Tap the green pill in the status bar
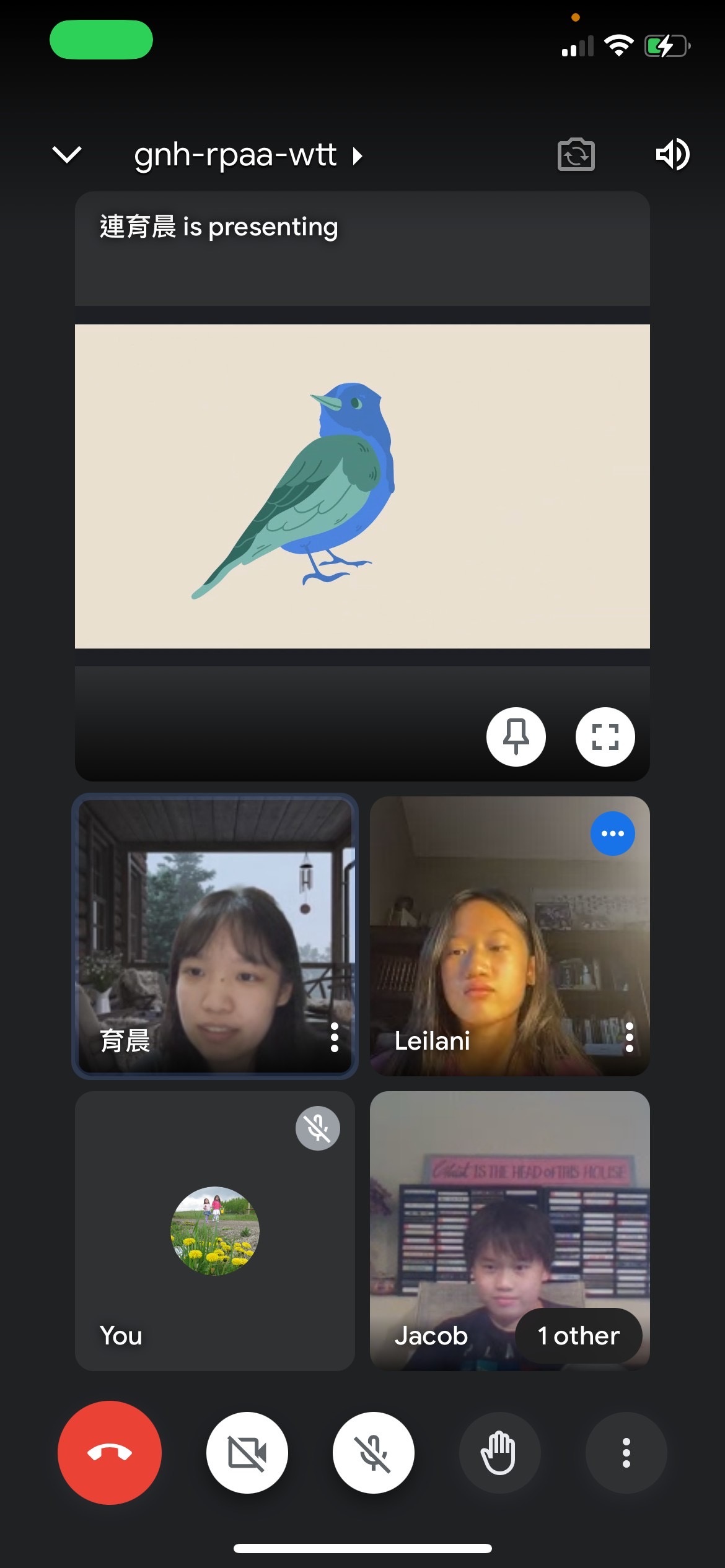 (x=101, y=40)
